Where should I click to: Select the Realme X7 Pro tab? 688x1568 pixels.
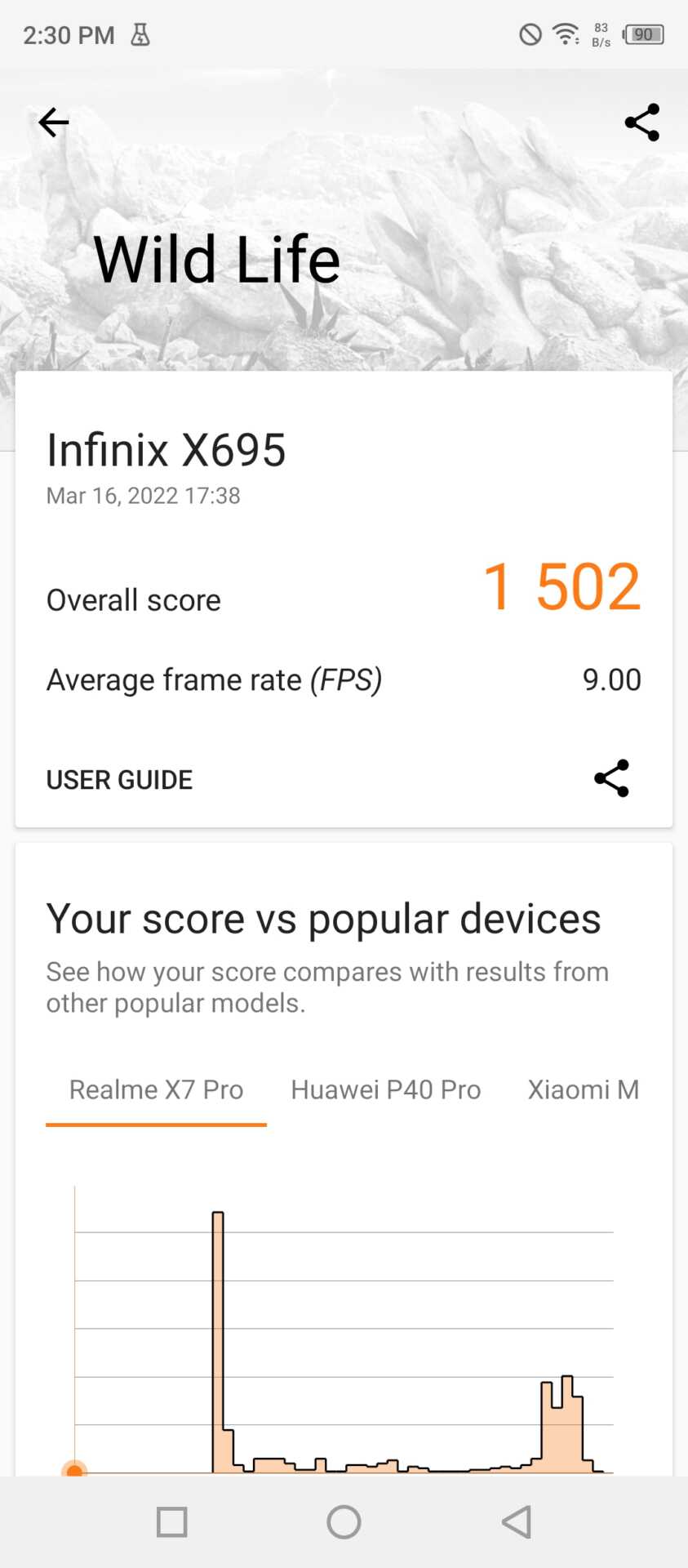156,1089
